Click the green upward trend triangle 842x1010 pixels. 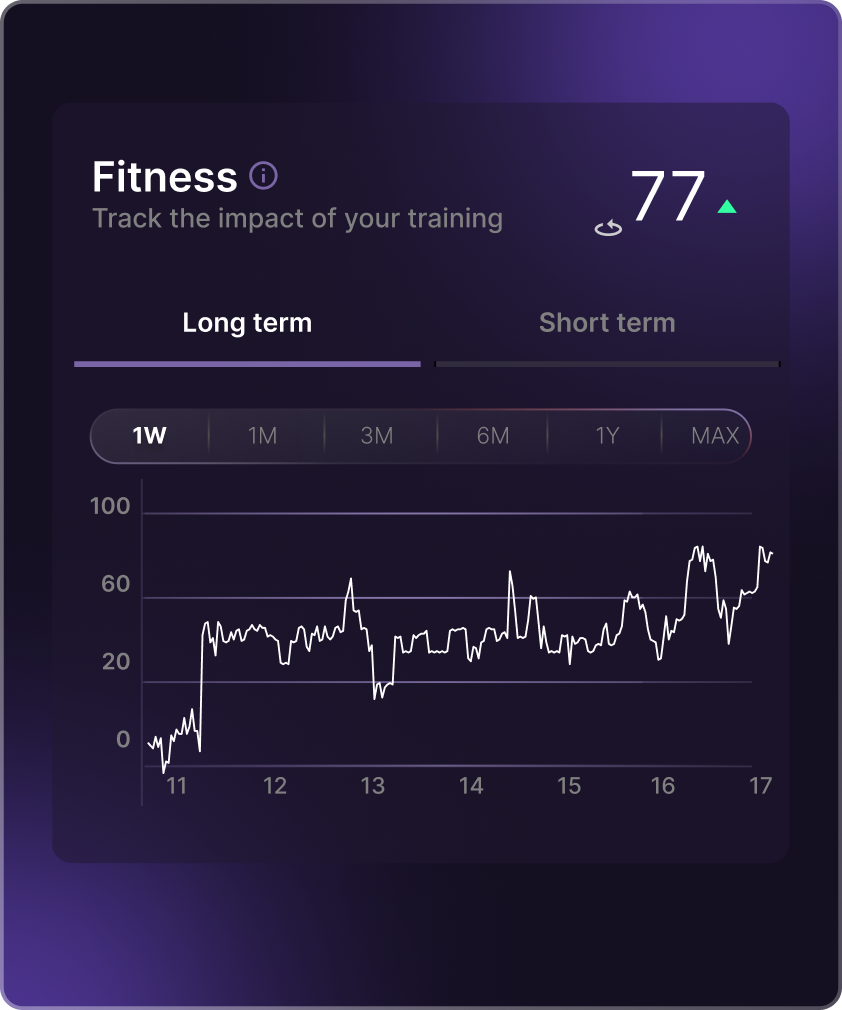point(727,206)
